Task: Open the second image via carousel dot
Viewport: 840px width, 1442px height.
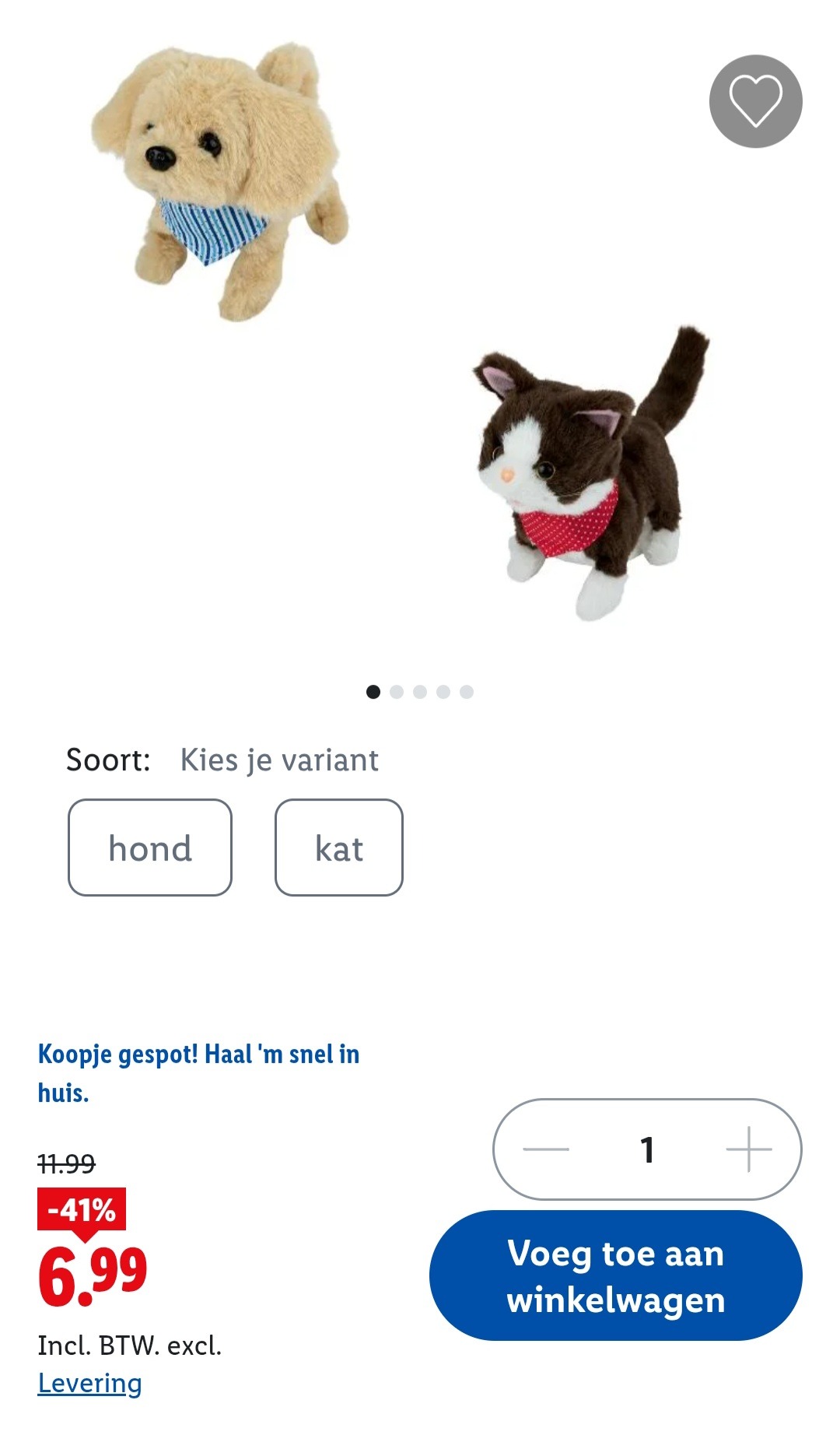Action: coord(396,691)
